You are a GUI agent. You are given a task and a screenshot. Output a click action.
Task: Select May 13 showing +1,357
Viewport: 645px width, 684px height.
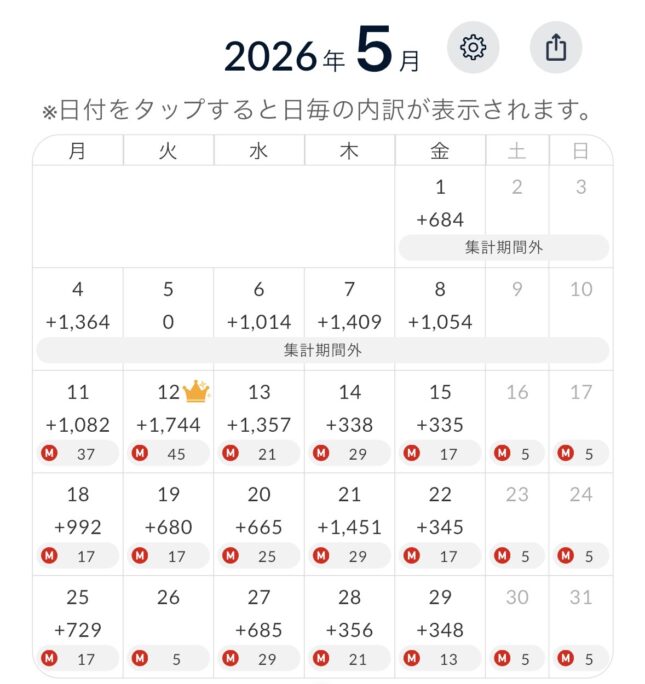259,422
